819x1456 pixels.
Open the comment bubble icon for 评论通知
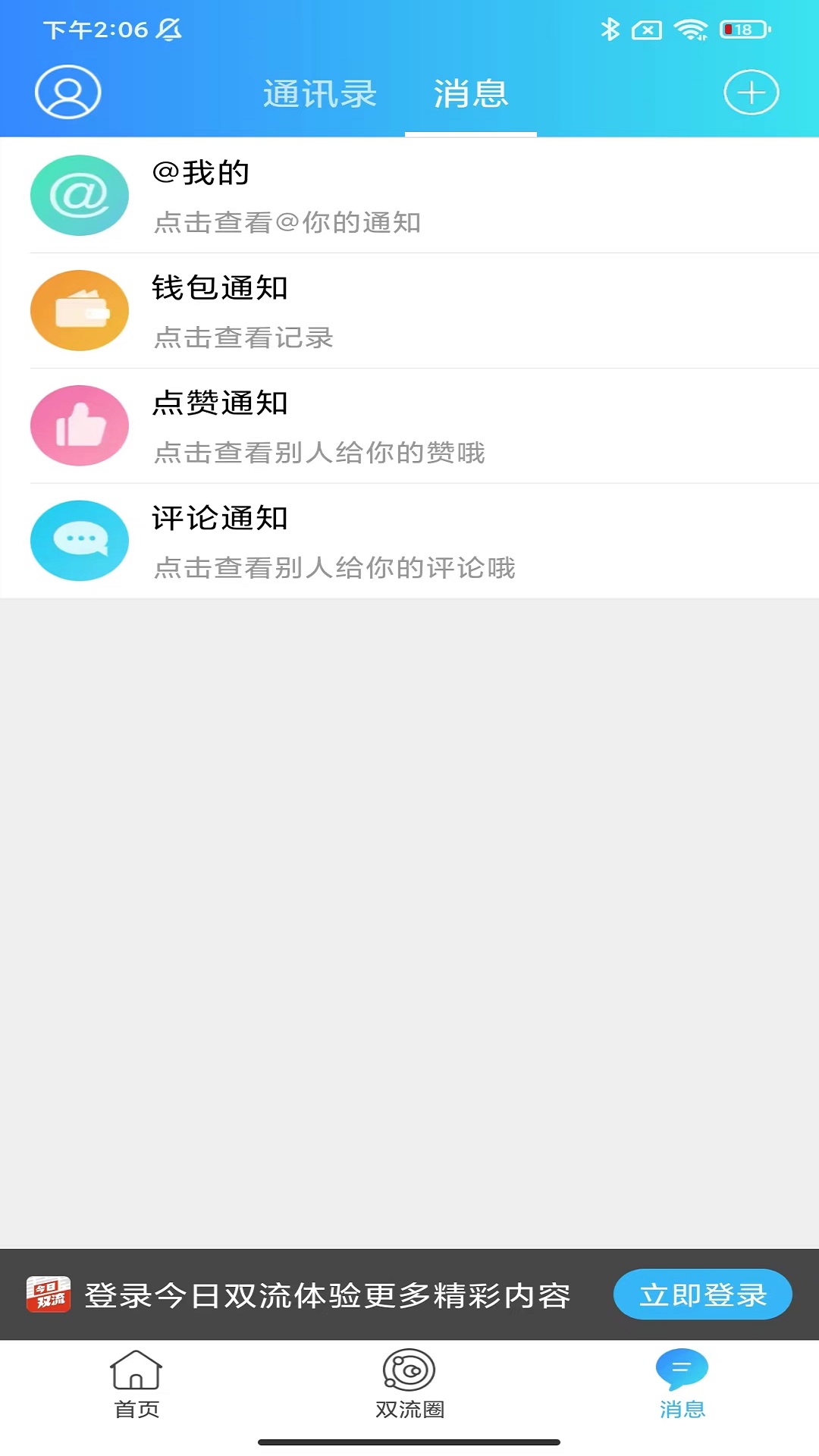pyautogui.click(x=79, y=541)
